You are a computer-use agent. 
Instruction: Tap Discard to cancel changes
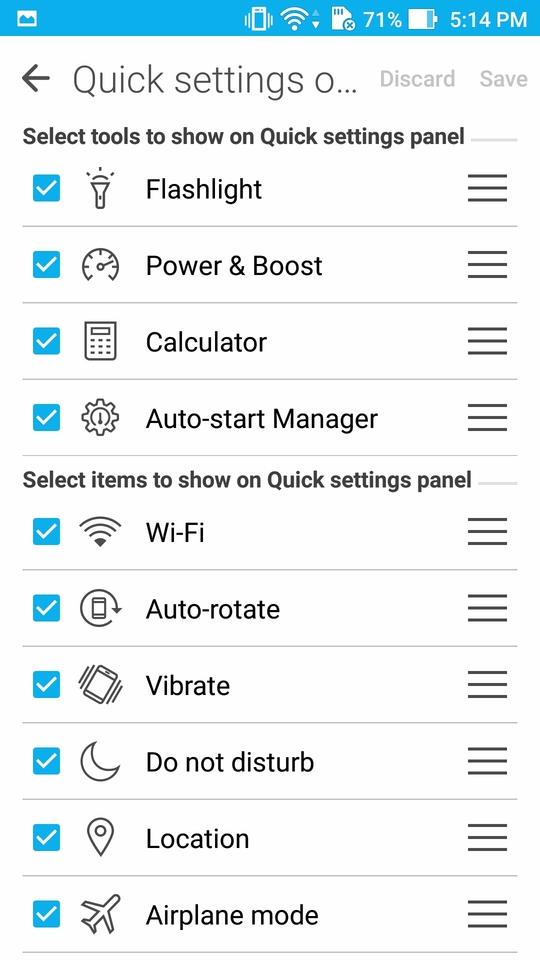417,78
